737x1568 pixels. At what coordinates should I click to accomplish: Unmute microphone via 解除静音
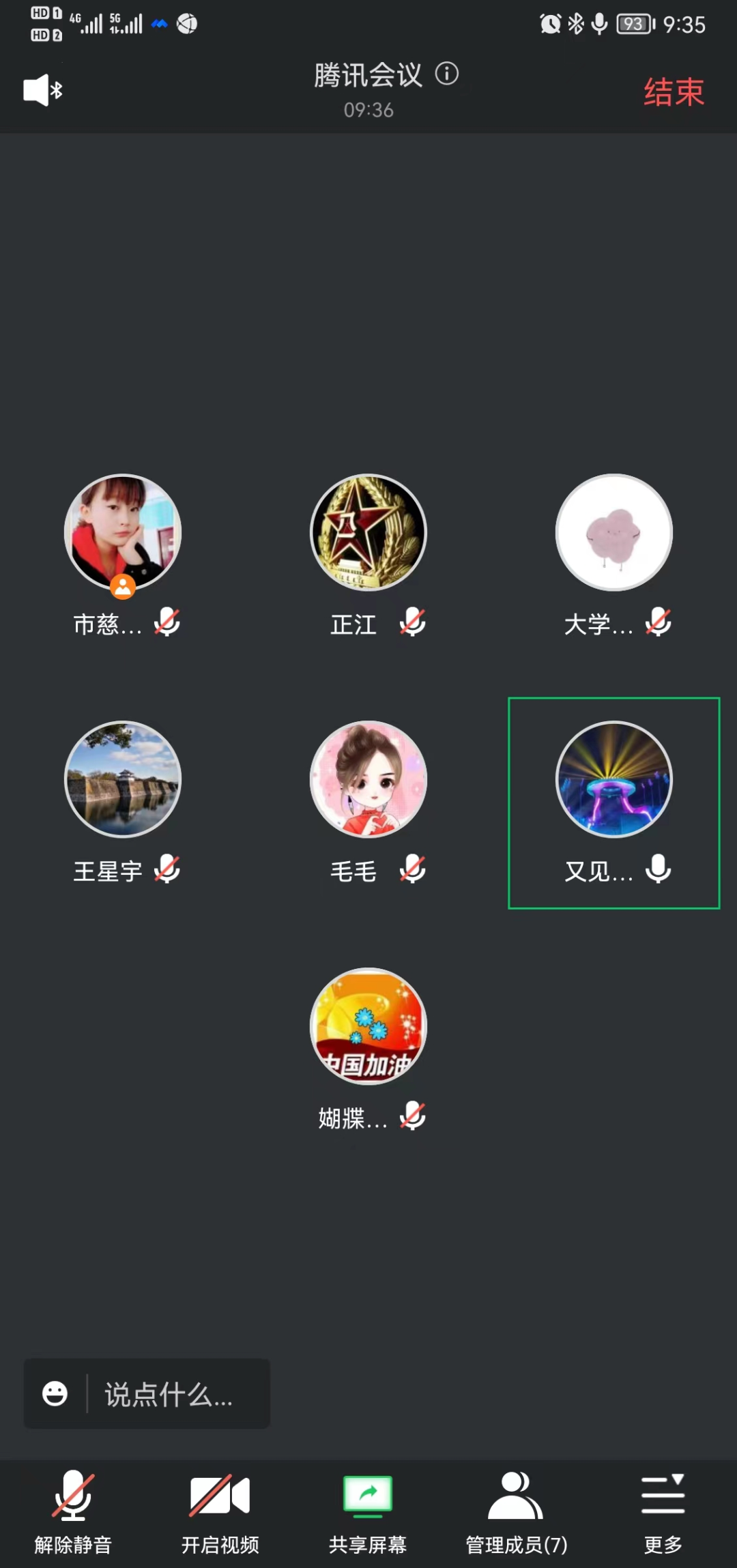pos(73,1511)
